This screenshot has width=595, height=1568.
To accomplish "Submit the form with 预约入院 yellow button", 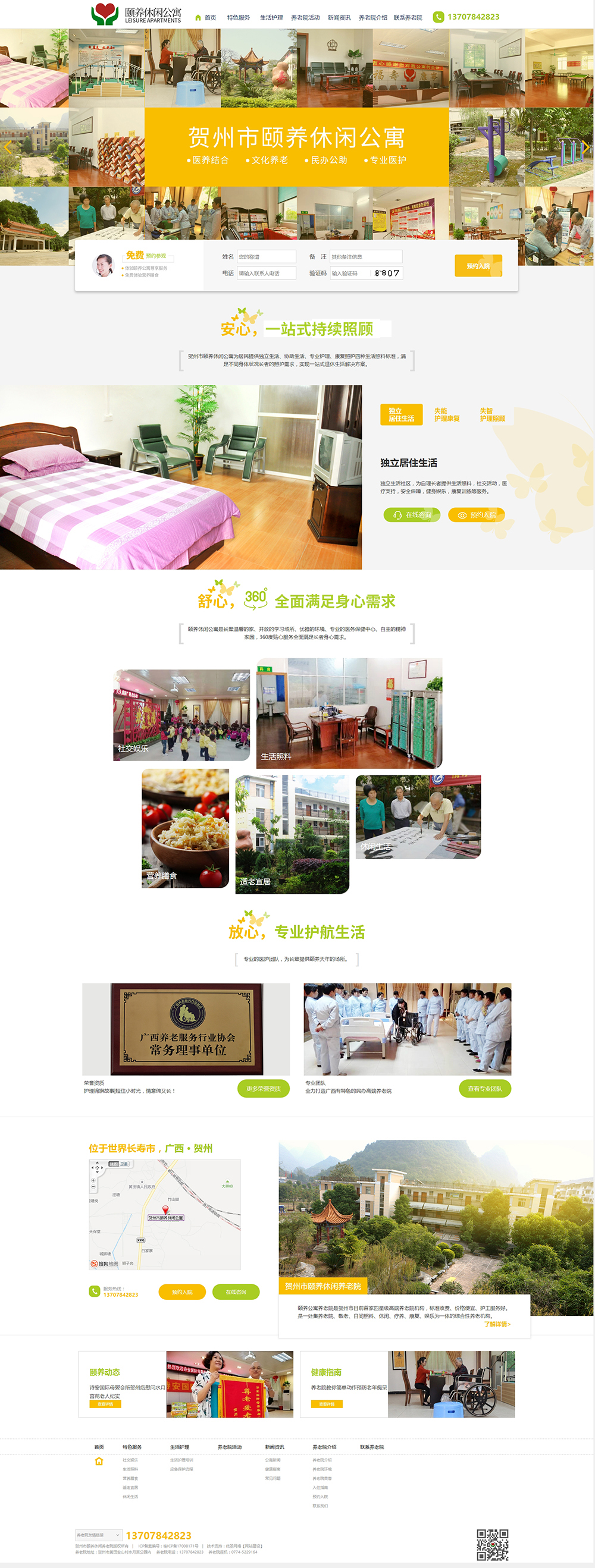I will (478, 266).
